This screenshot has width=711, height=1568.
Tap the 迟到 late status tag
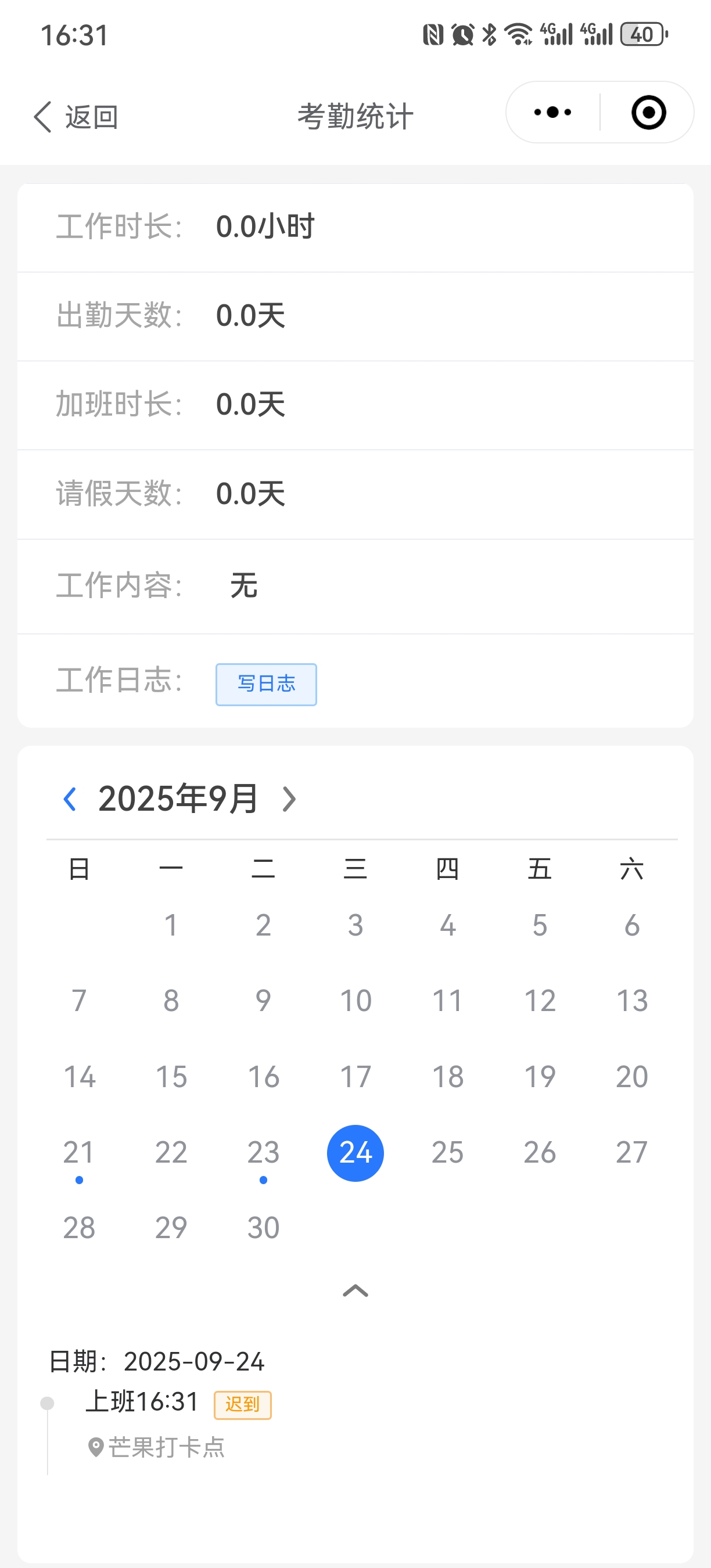(x=242, y=1403)
